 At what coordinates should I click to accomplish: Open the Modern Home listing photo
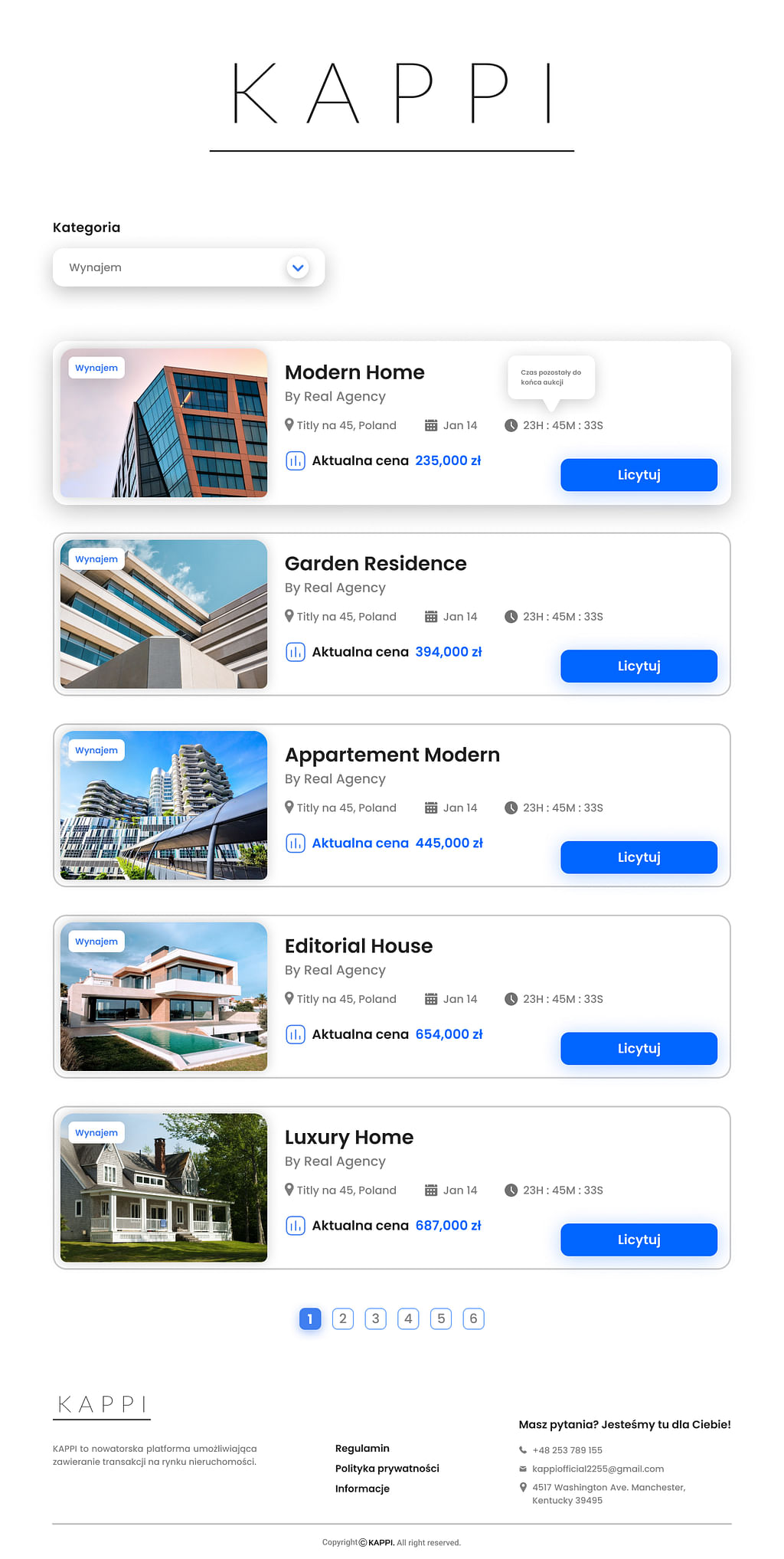(x=164, y=423)
